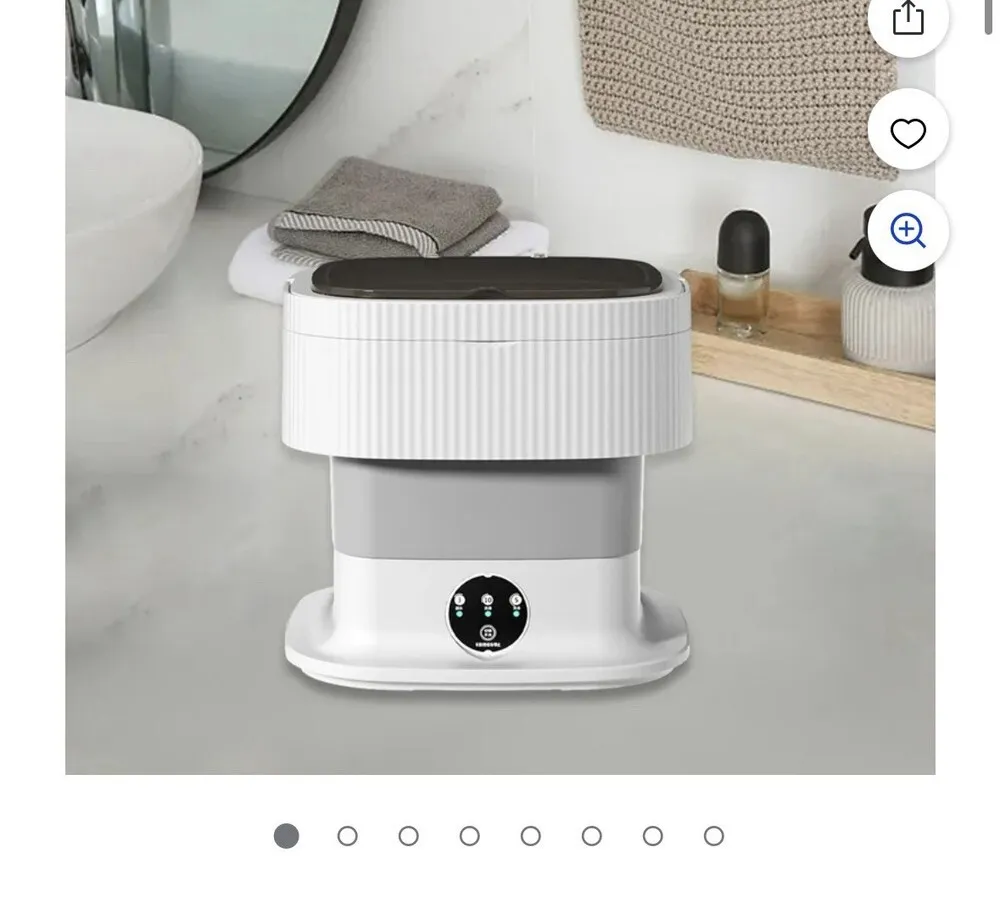This screenshot has width=1000, height=903.
Task: Jump to the last image dot
Action: click(713, 835)
